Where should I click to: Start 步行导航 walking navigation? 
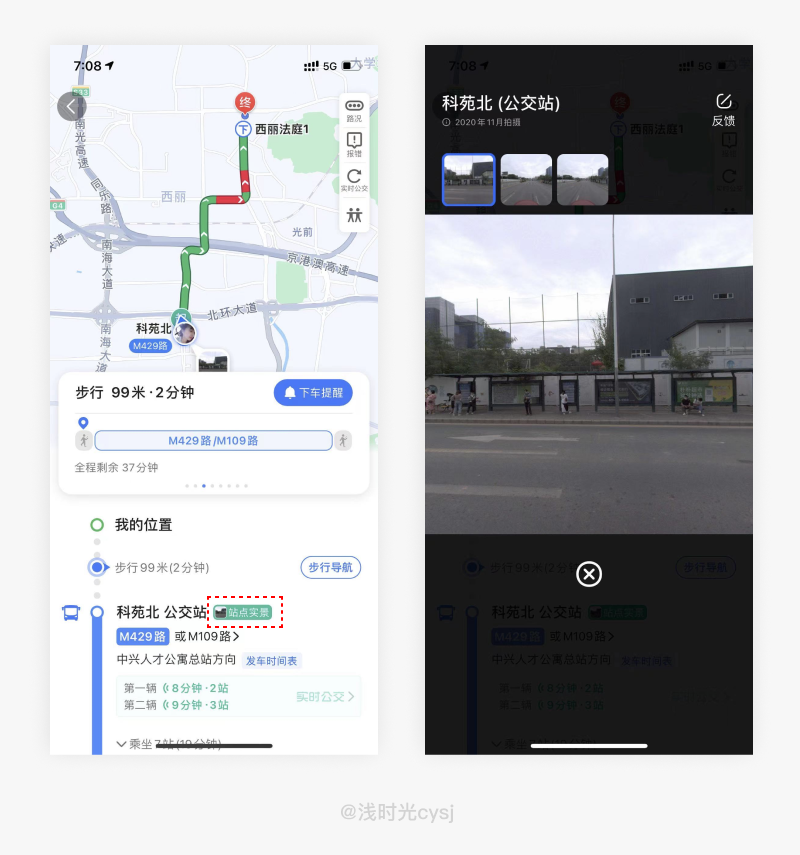330,568
